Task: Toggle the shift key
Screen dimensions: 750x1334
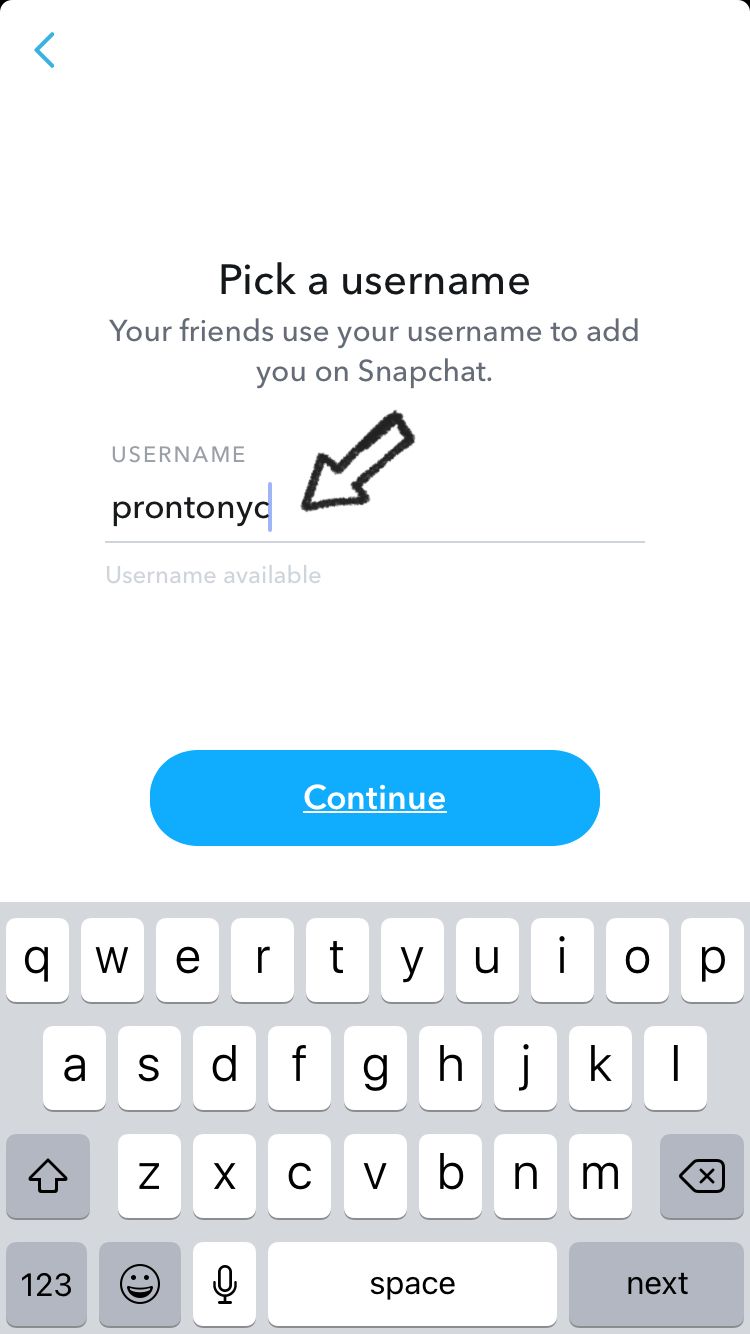Action: 47,1176
